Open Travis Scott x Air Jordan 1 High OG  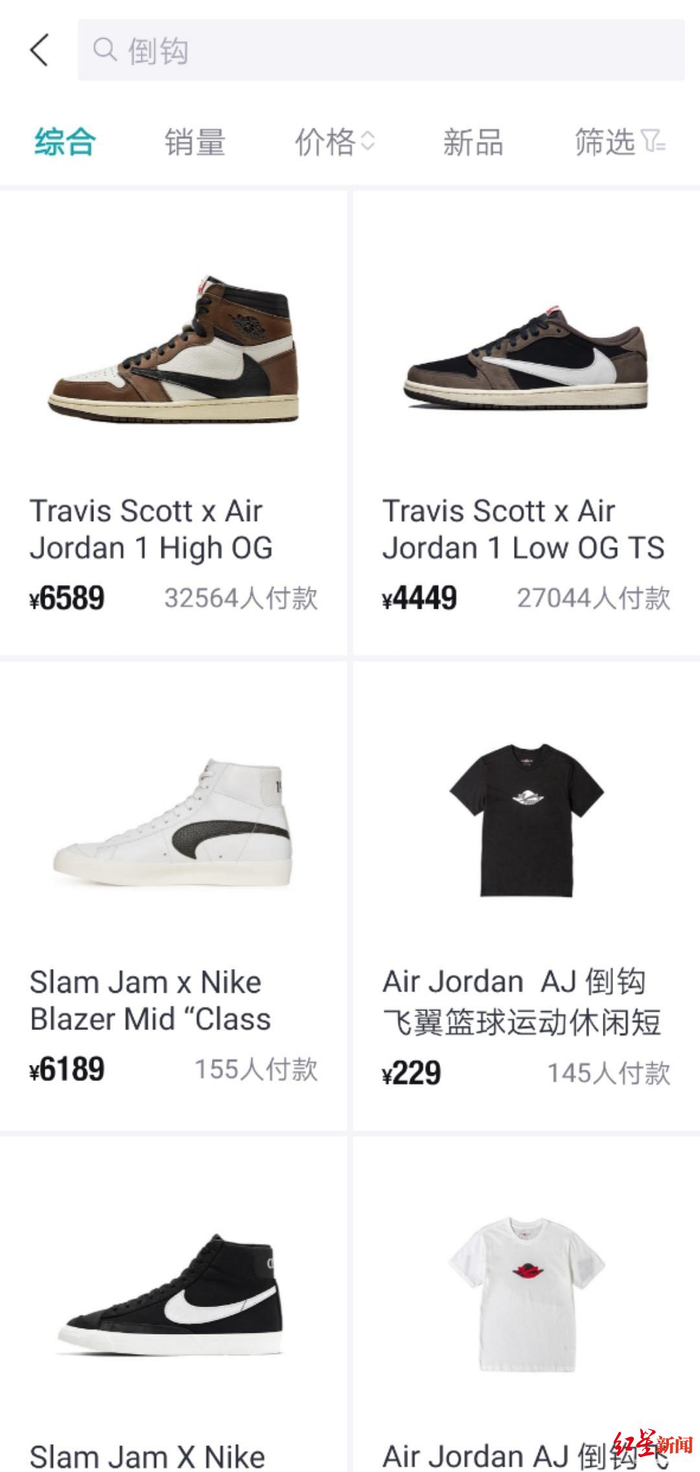[173, 420]
